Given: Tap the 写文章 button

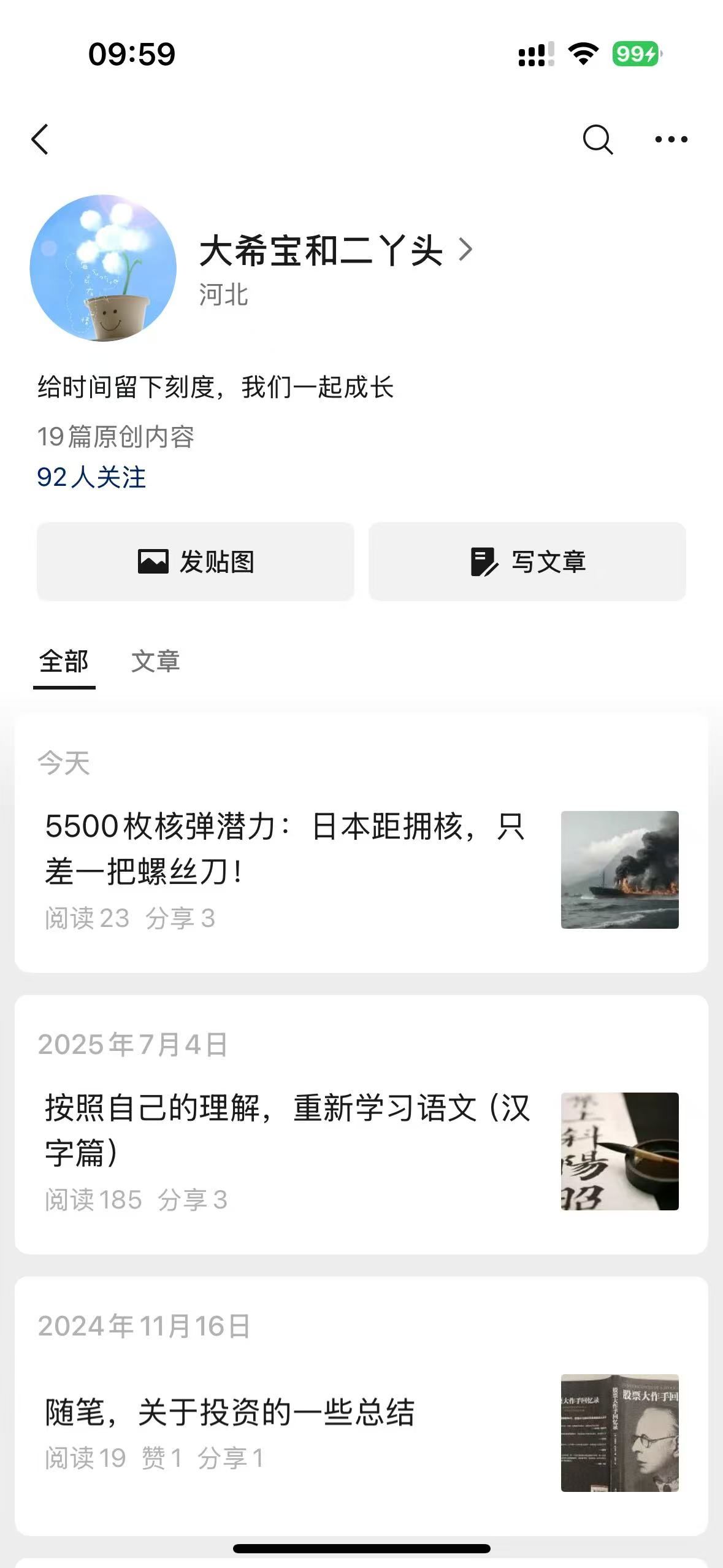Looking at the screenshot, I should (527, 561).
